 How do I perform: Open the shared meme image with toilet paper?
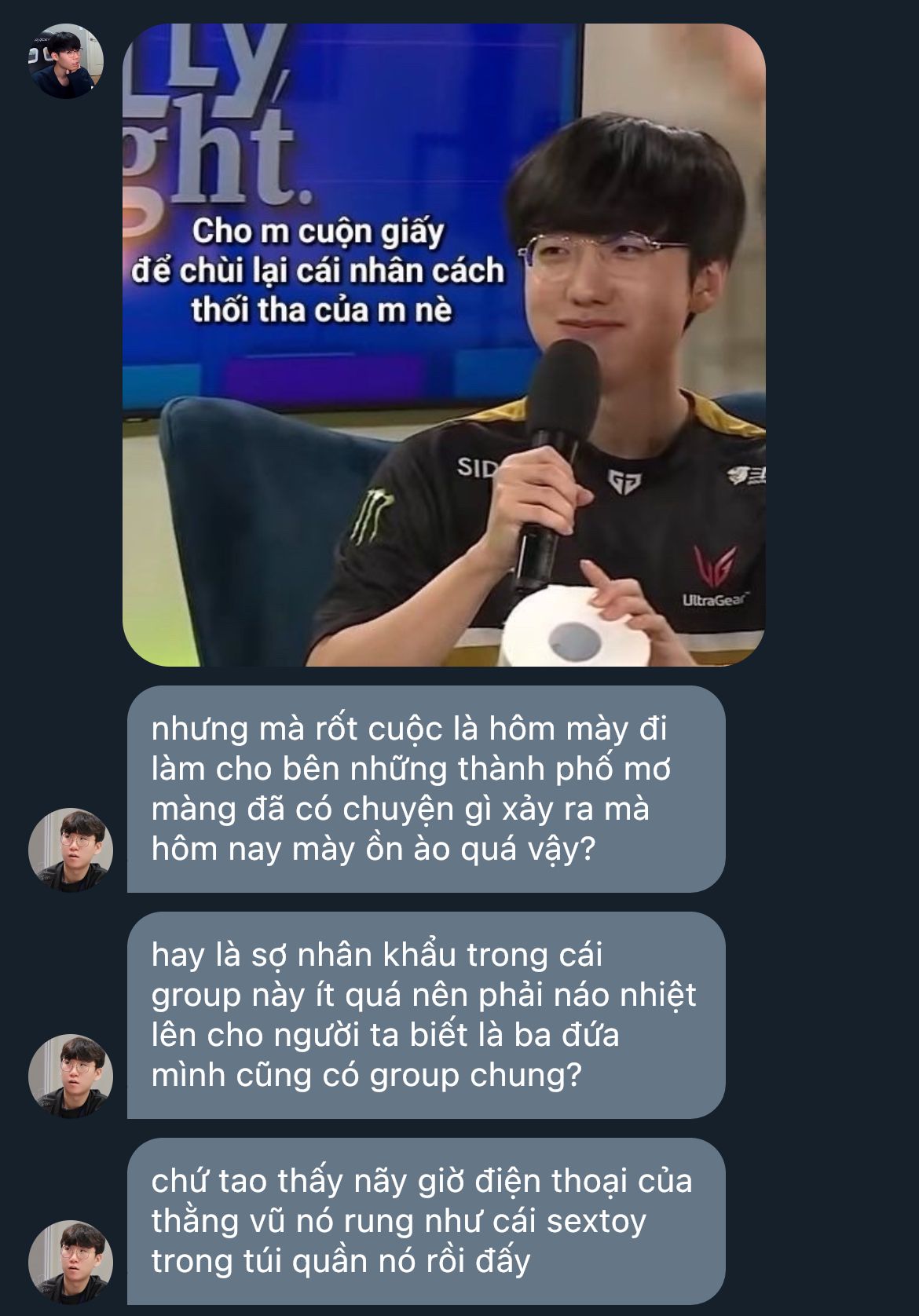point(444,345)
